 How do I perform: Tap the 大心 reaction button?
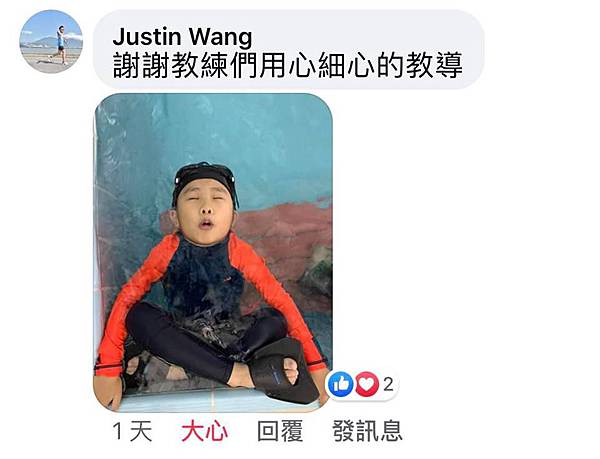[204, 432]
